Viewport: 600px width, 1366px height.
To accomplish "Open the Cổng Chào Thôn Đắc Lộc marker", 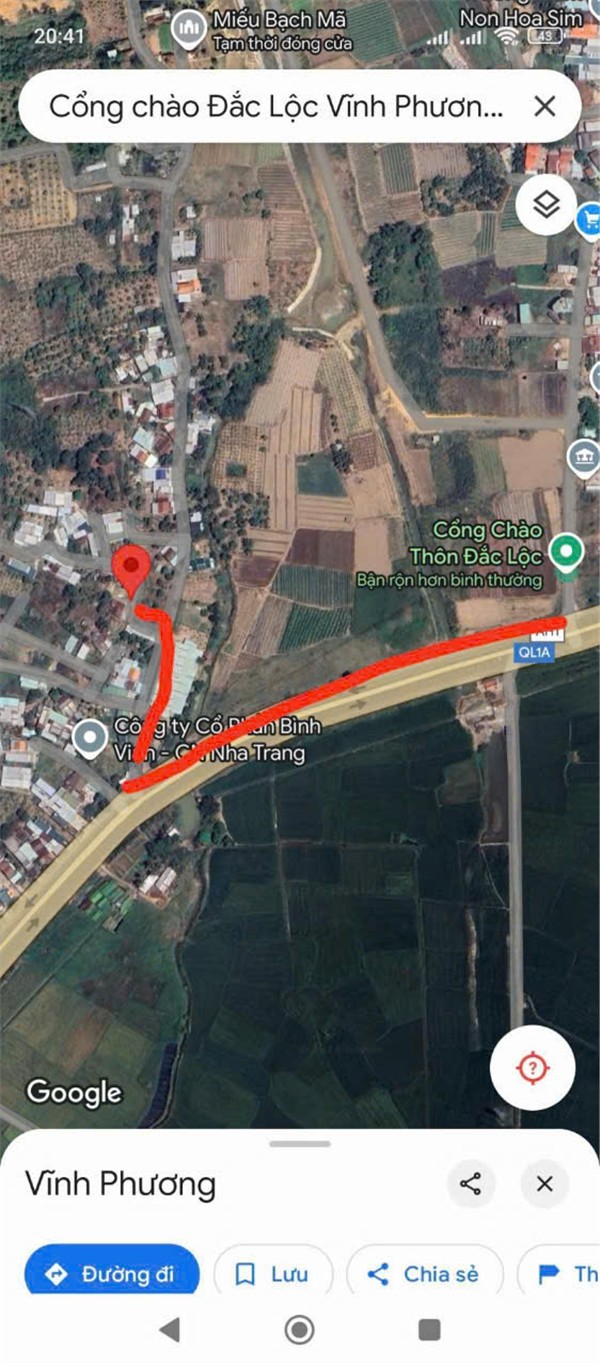I will 568,550.
